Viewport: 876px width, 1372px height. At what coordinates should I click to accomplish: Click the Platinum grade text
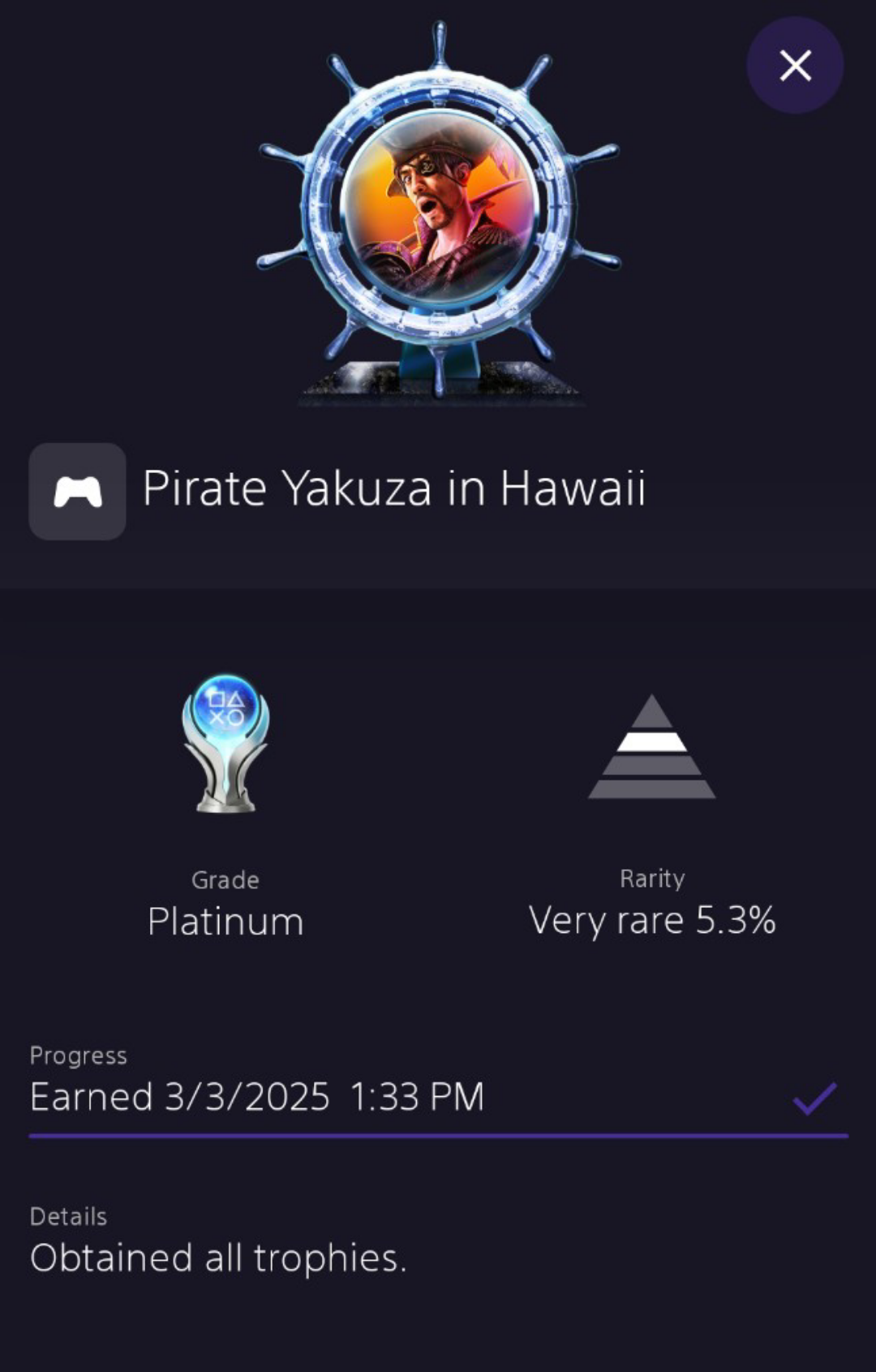point(225,919)
